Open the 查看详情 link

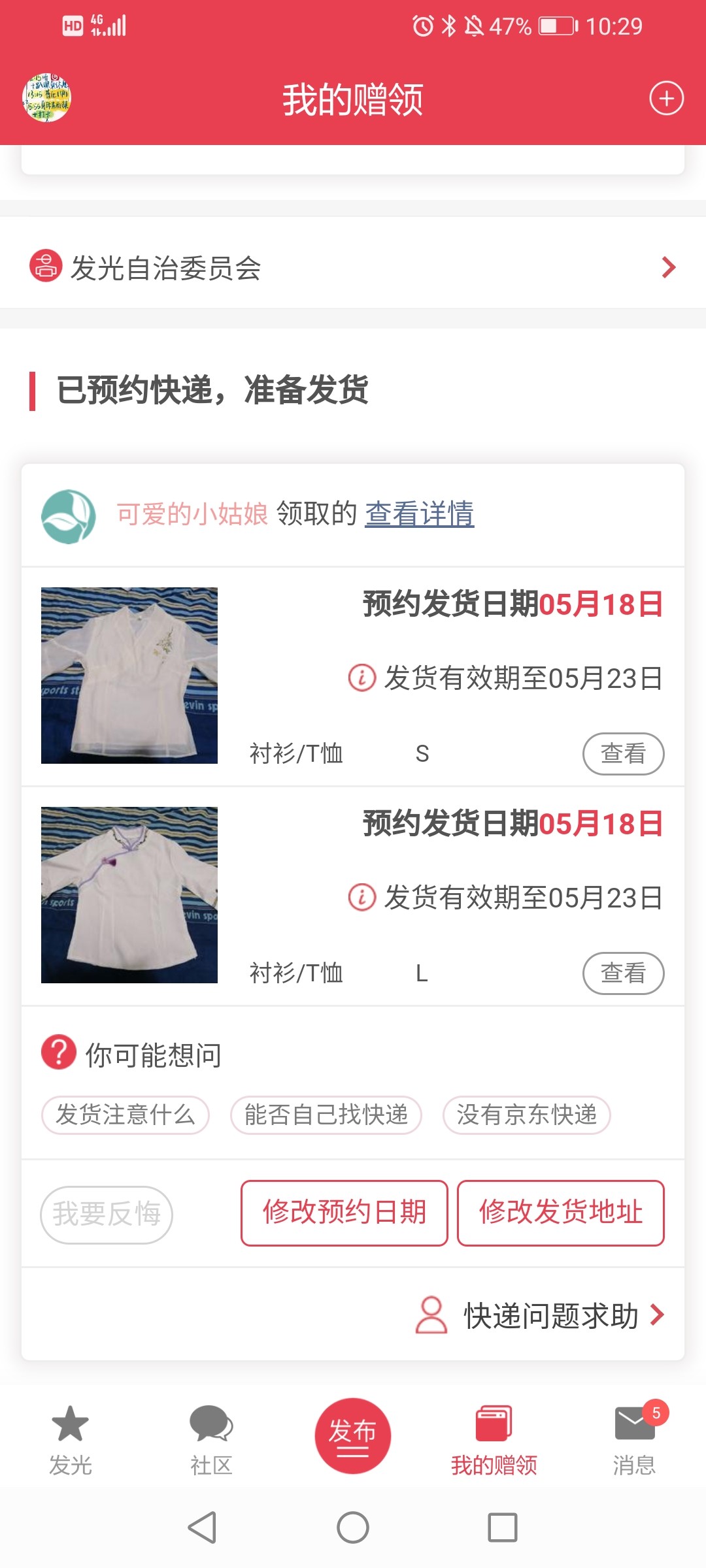pos(419,514)
